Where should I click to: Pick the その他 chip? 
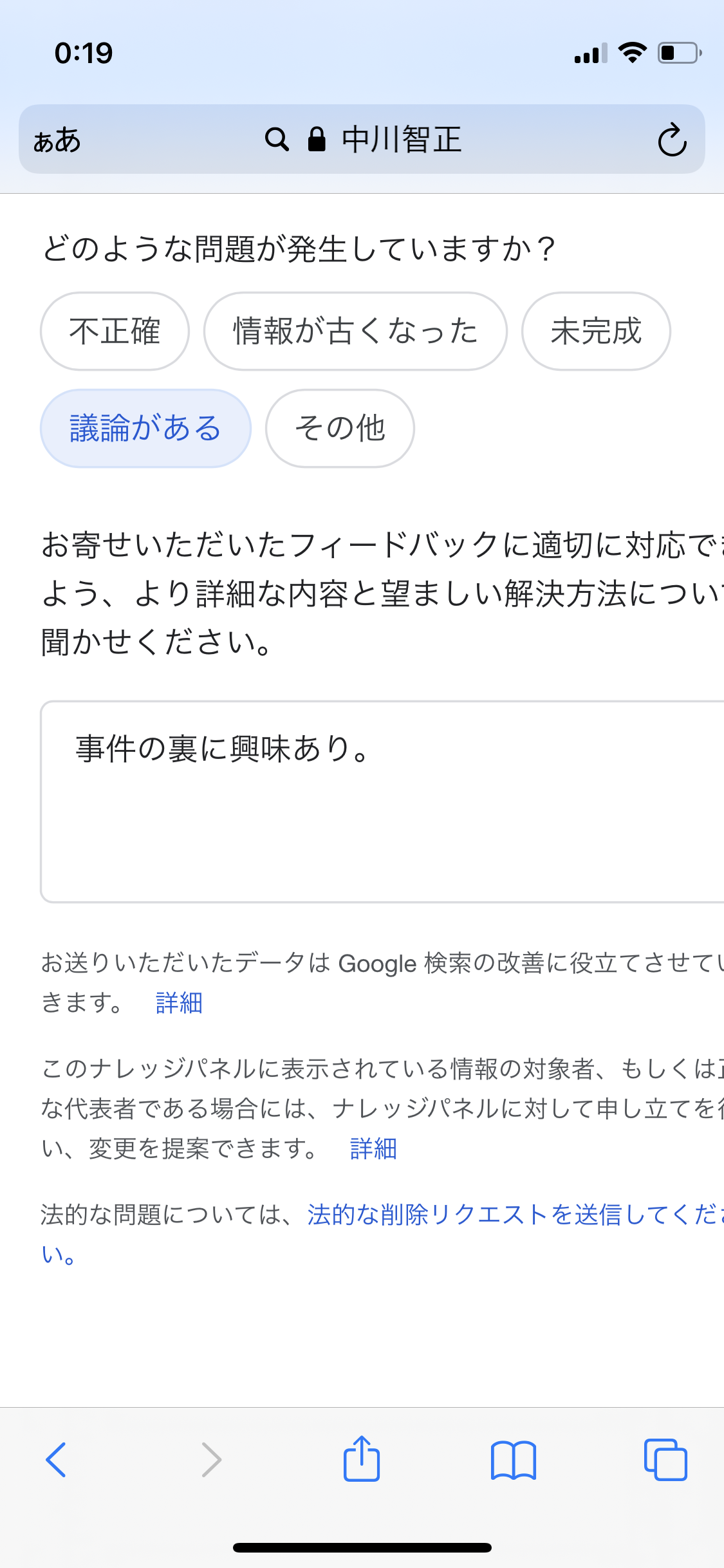point(340,428)
